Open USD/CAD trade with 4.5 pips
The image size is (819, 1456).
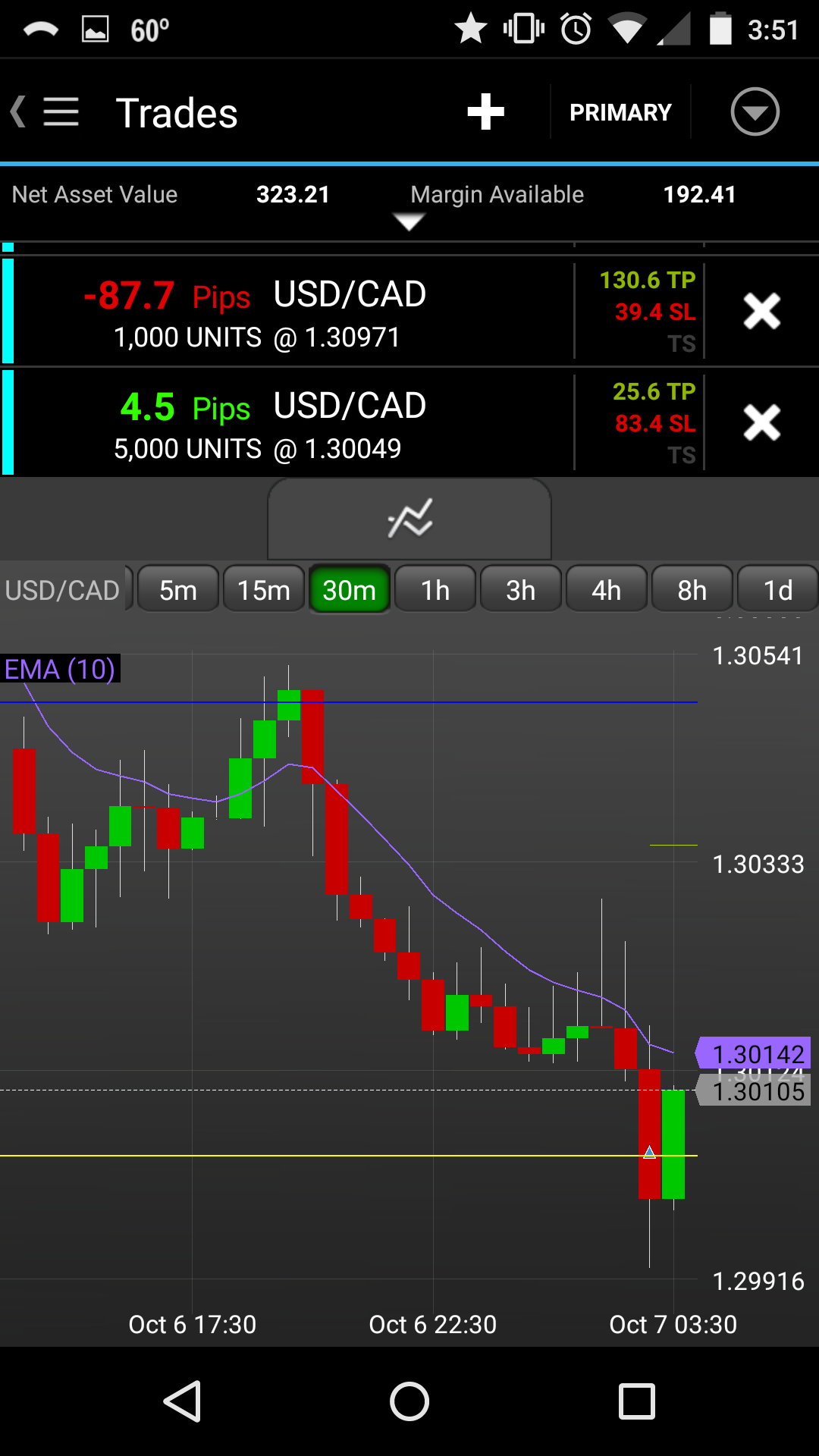288,424
